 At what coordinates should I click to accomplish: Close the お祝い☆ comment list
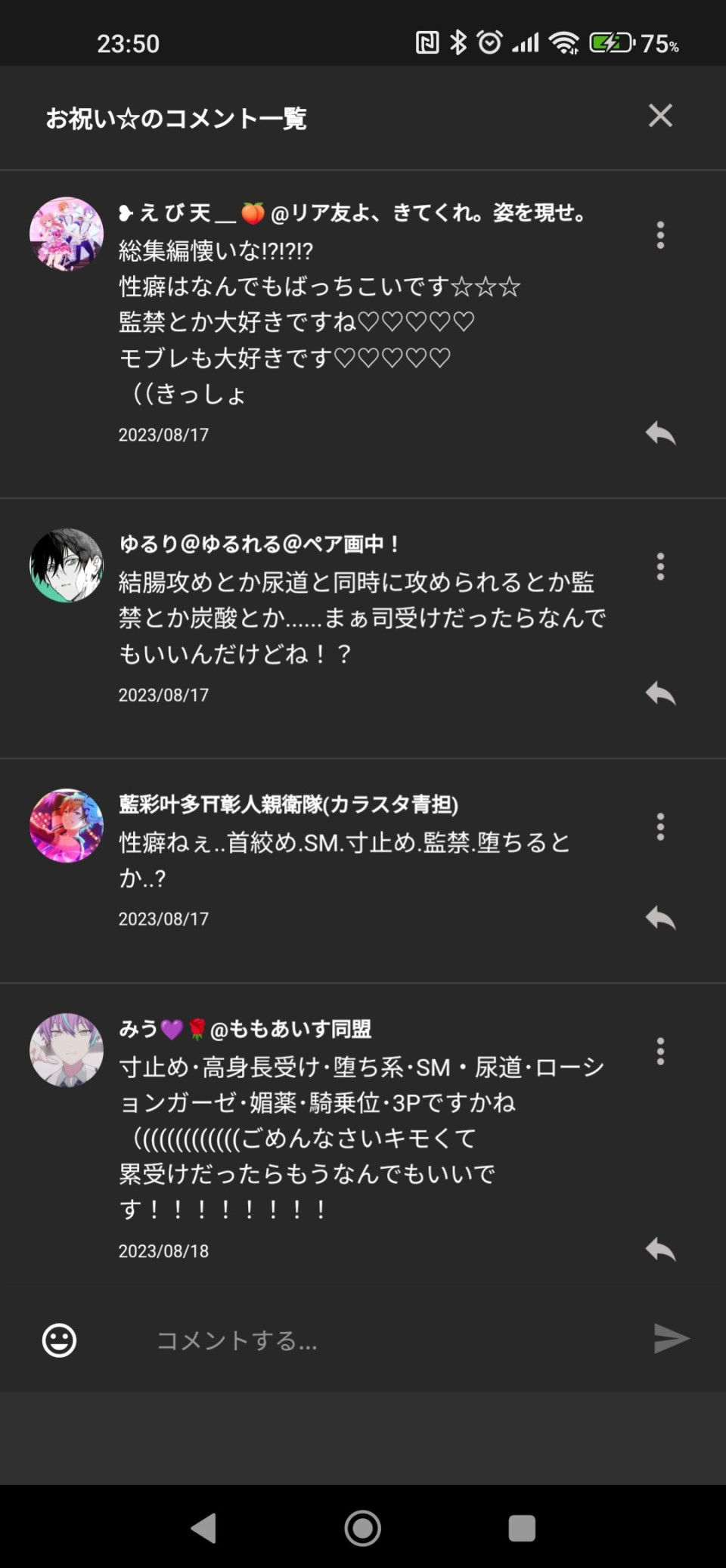coord(660,116)
